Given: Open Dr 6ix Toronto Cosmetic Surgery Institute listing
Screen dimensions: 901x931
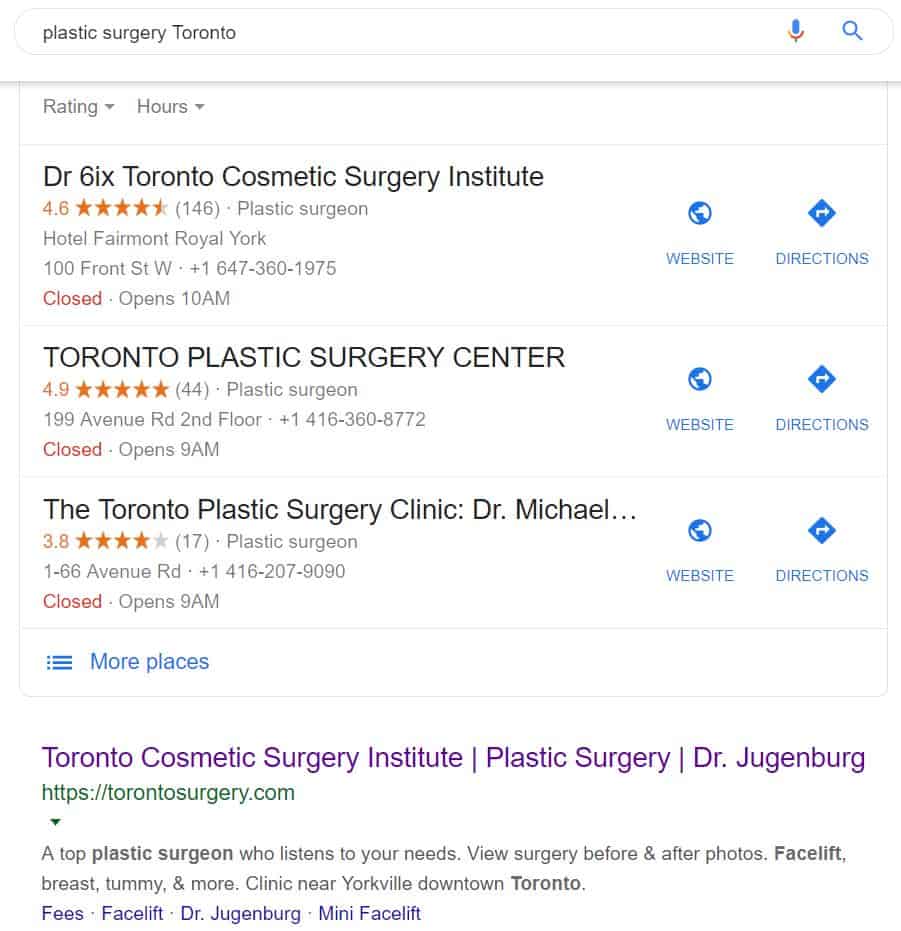Looking at the screenshot, I should click(293, 177).
